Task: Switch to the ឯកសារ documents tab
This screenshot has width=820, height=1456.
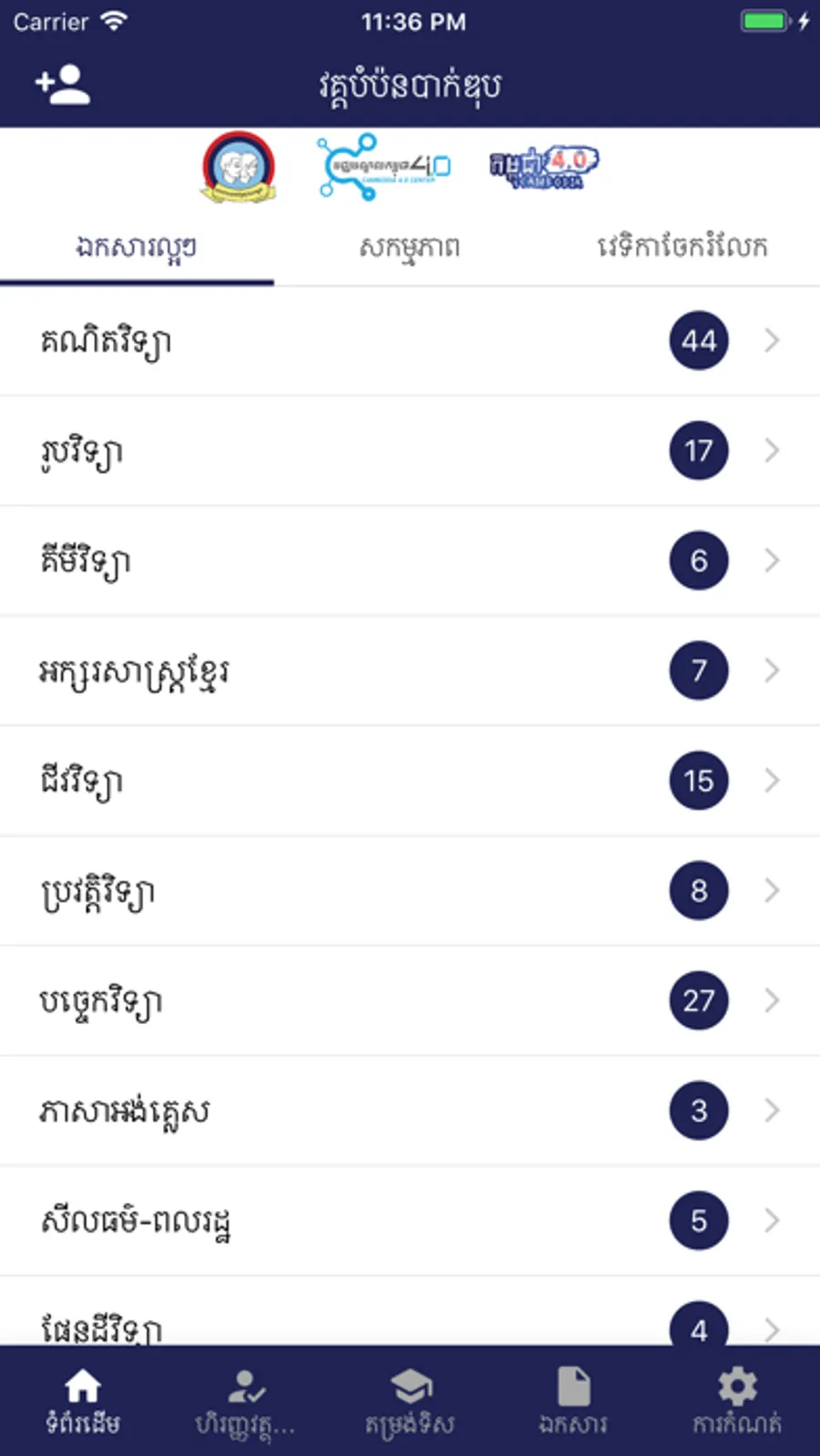Action: tap(573, 1400)
